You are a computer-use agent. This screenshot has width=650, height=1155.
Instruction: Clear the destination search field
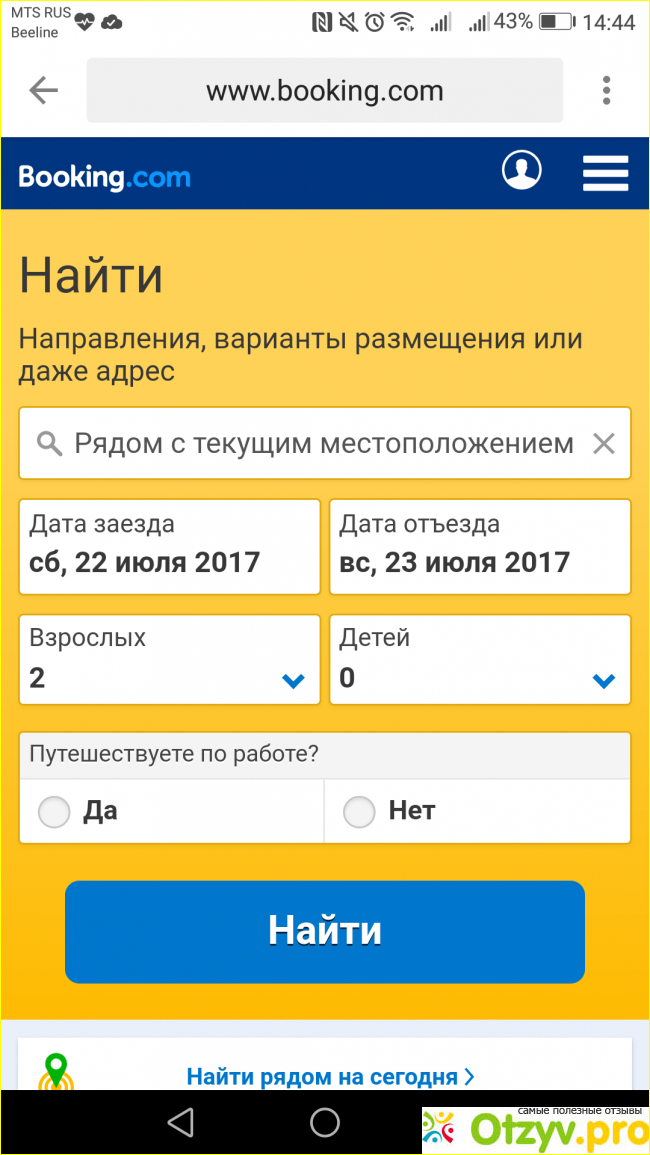tap(604, 443)
